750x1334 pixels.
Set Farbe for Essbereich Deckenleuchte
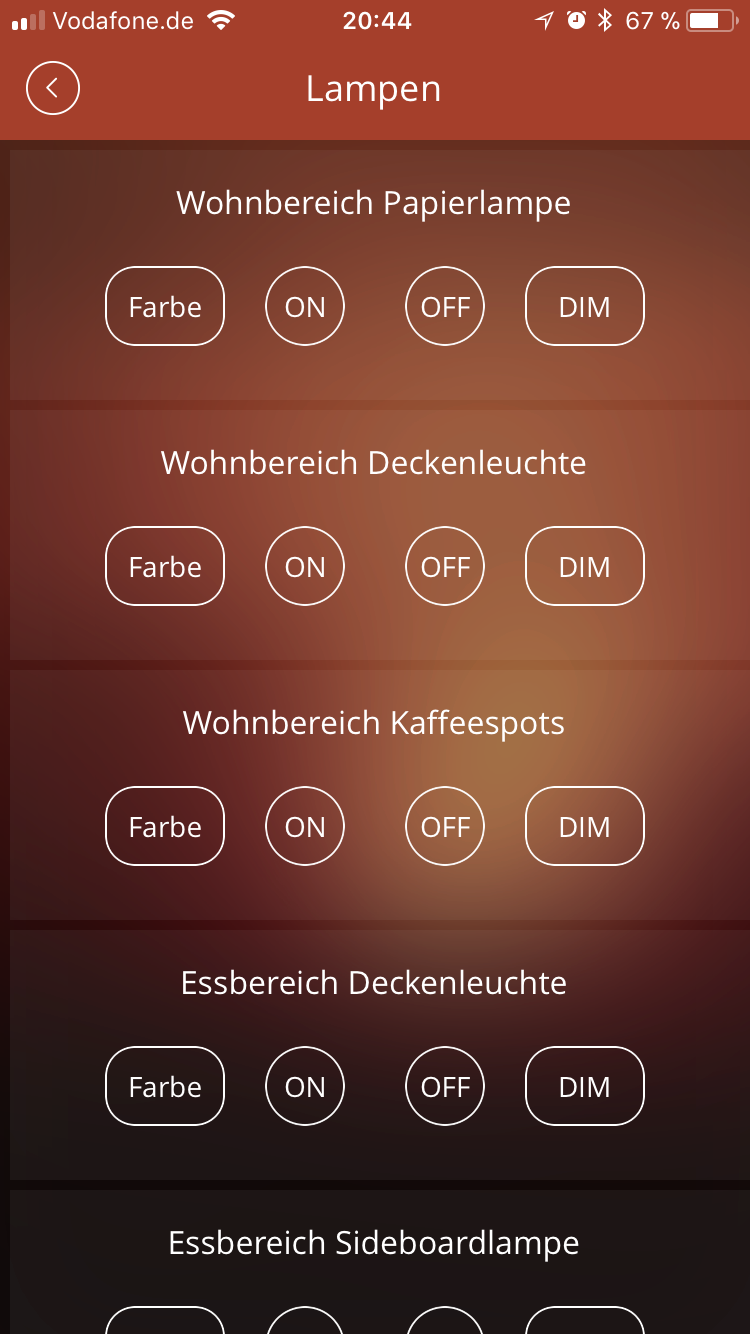pos(165,1086)
